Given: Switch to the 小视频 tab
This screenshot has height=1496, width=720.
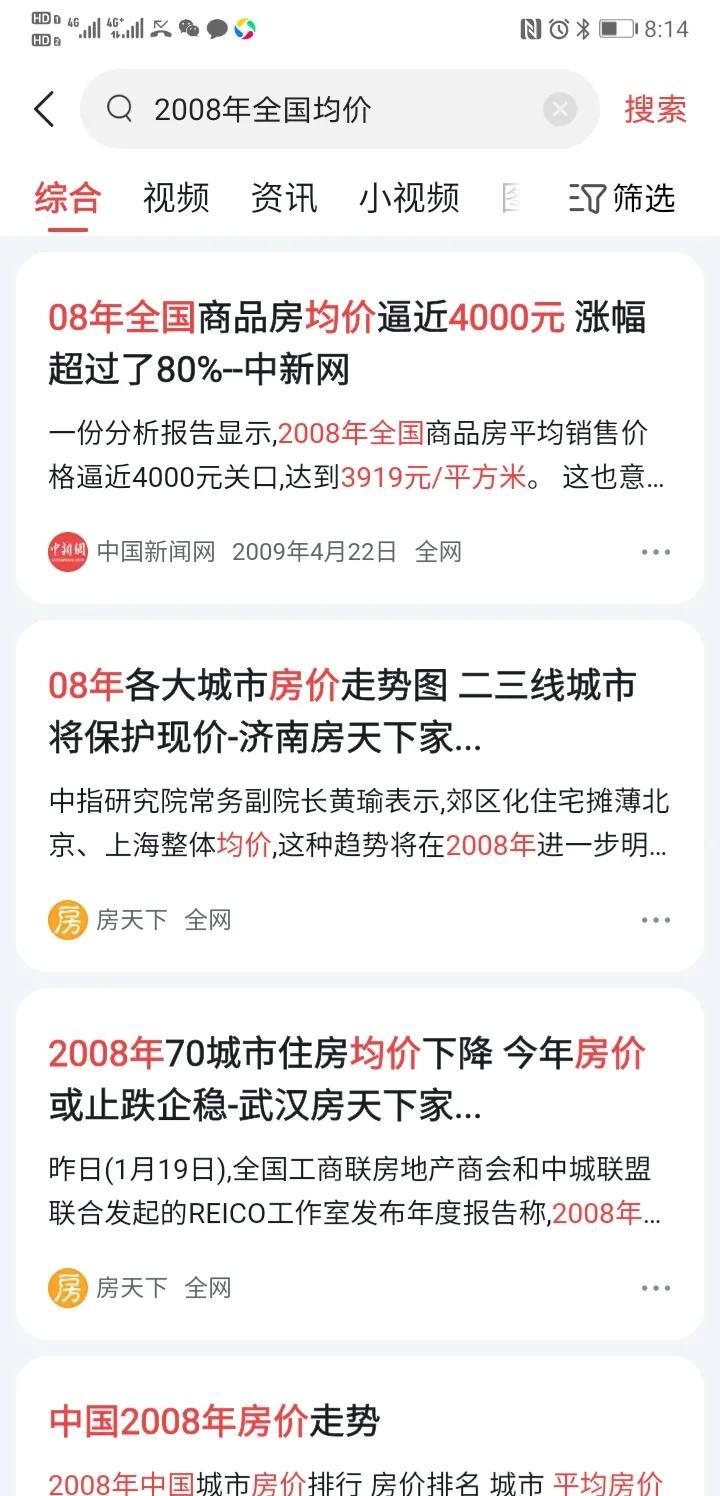Looking at the screenshot, I should tap(409, 198).
